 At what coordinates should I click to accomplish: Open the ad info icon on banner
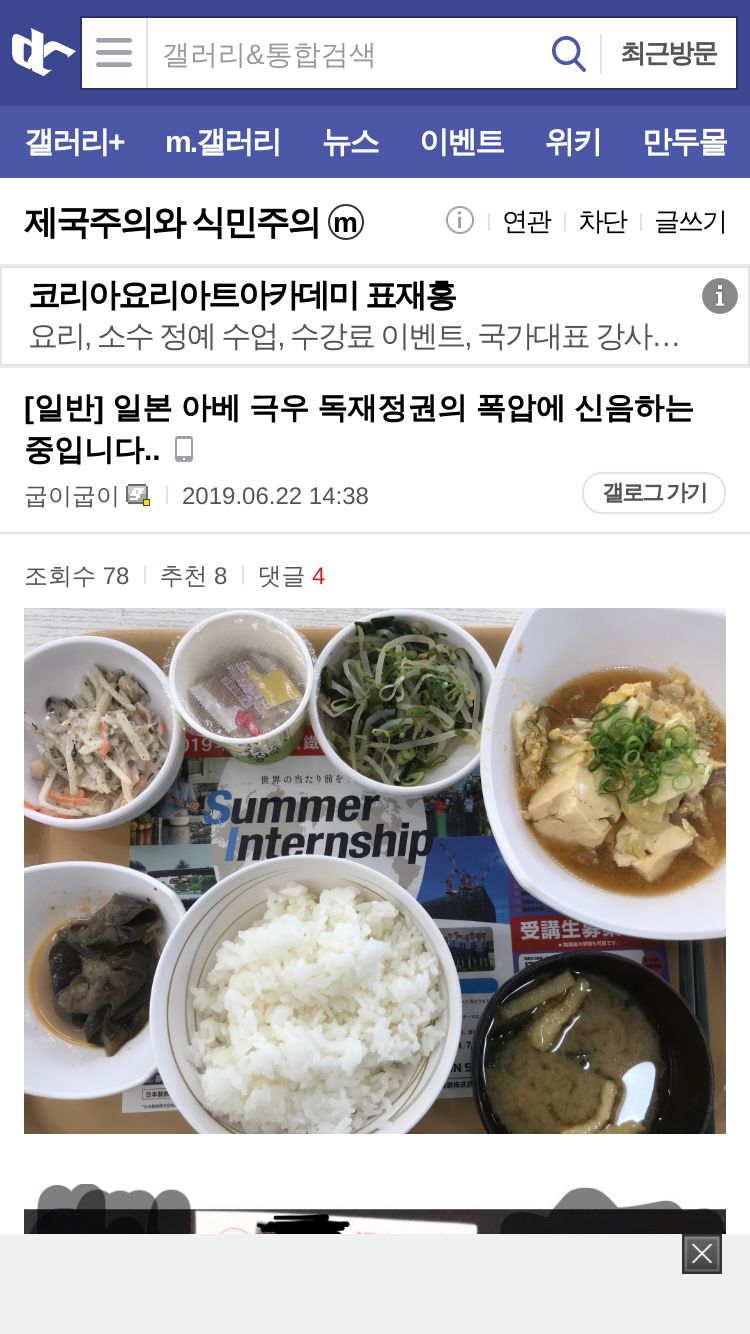pyautogui.click(x=719, y=296)
